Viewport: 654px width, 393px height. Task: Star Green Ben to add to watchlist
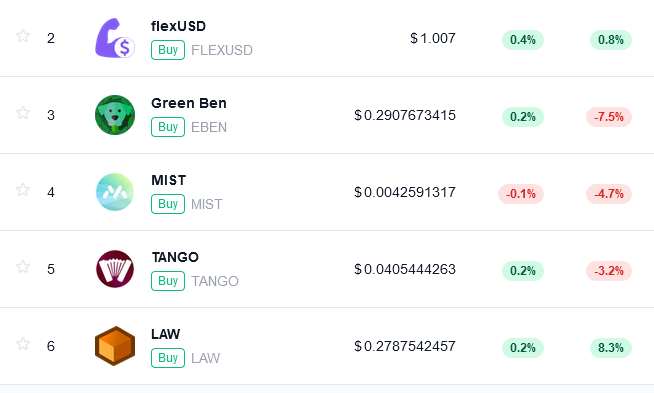pos(23,113)
